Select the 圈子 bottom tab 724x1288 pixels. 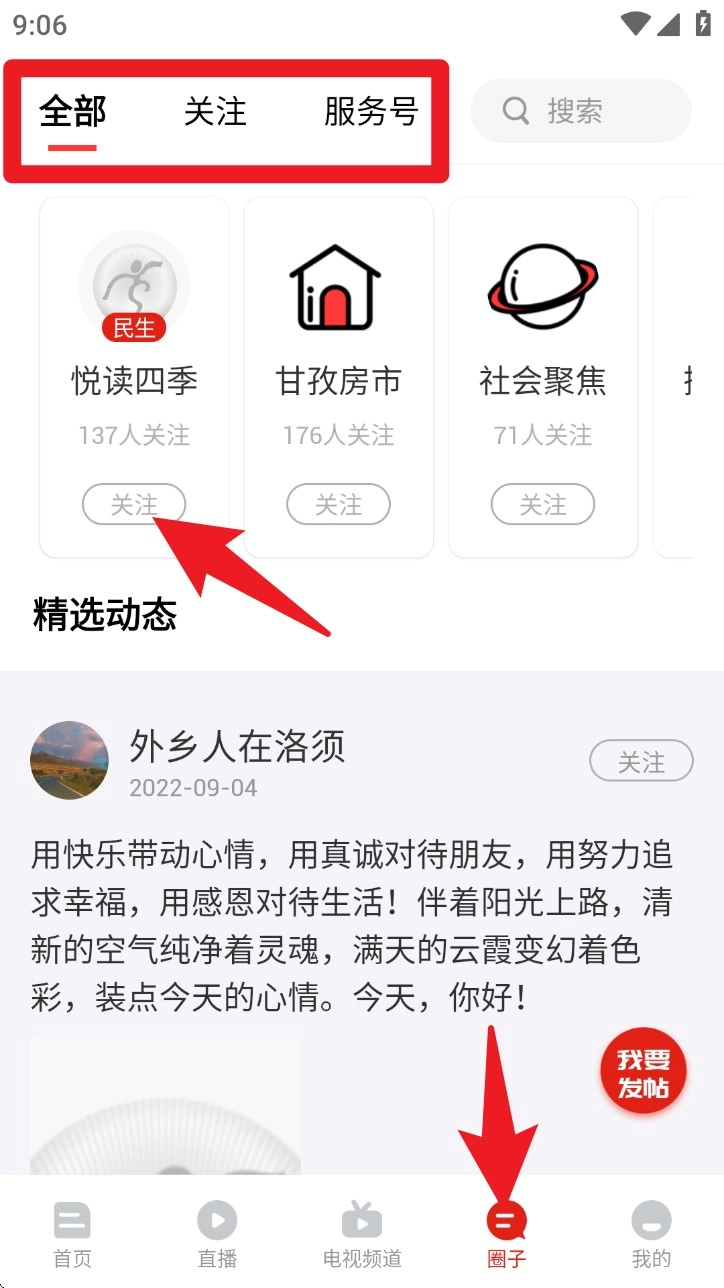pos(506,1234)
